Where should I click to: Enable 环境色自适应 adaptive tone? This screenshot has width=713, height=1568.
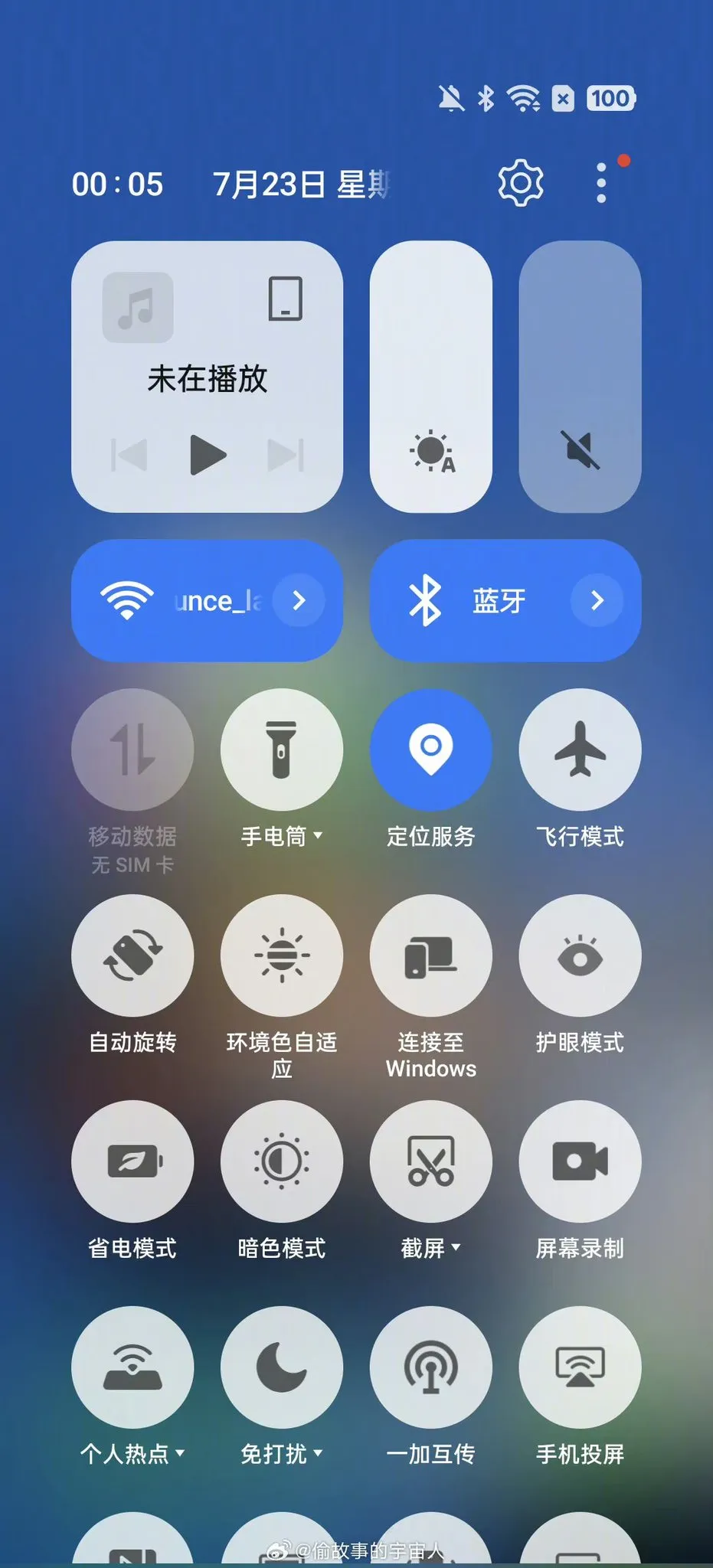(x=282, y=955)
